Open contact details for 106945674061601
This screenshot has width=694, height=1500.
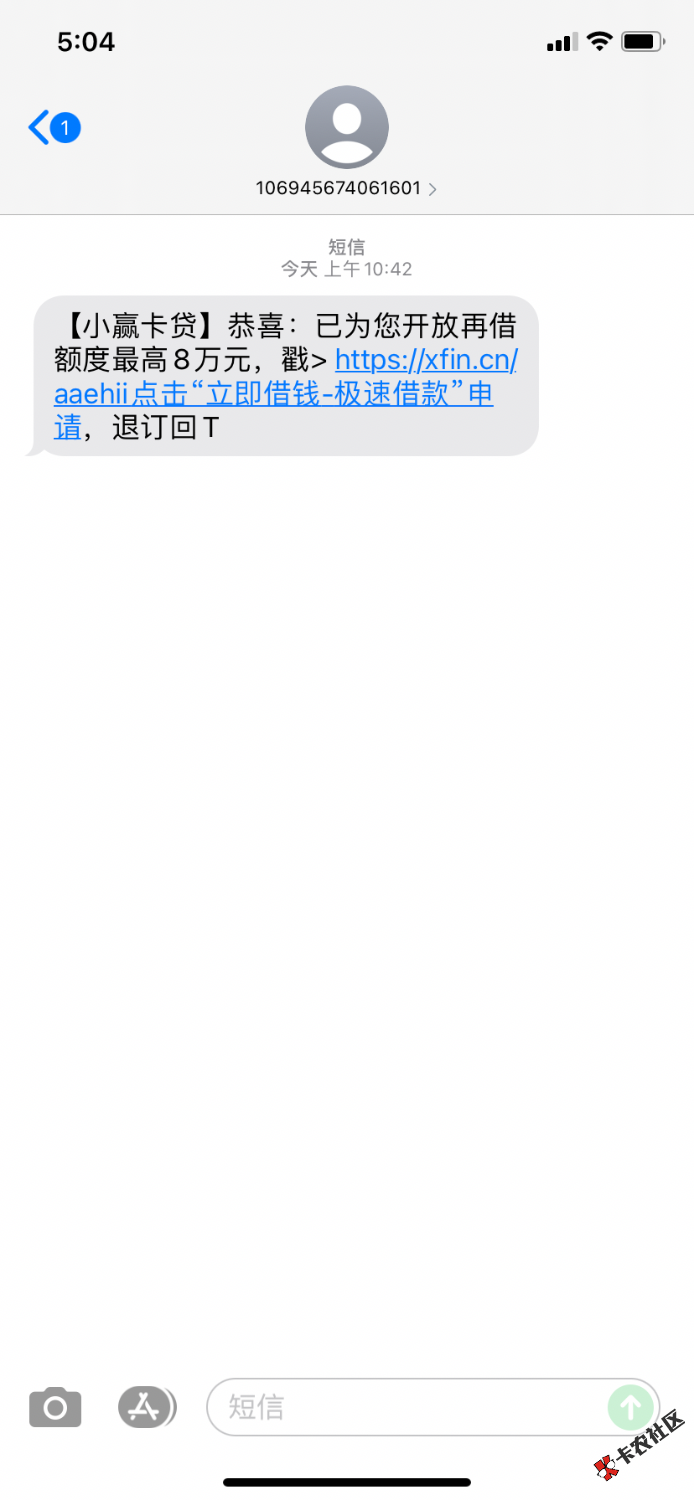click(346, 187)
